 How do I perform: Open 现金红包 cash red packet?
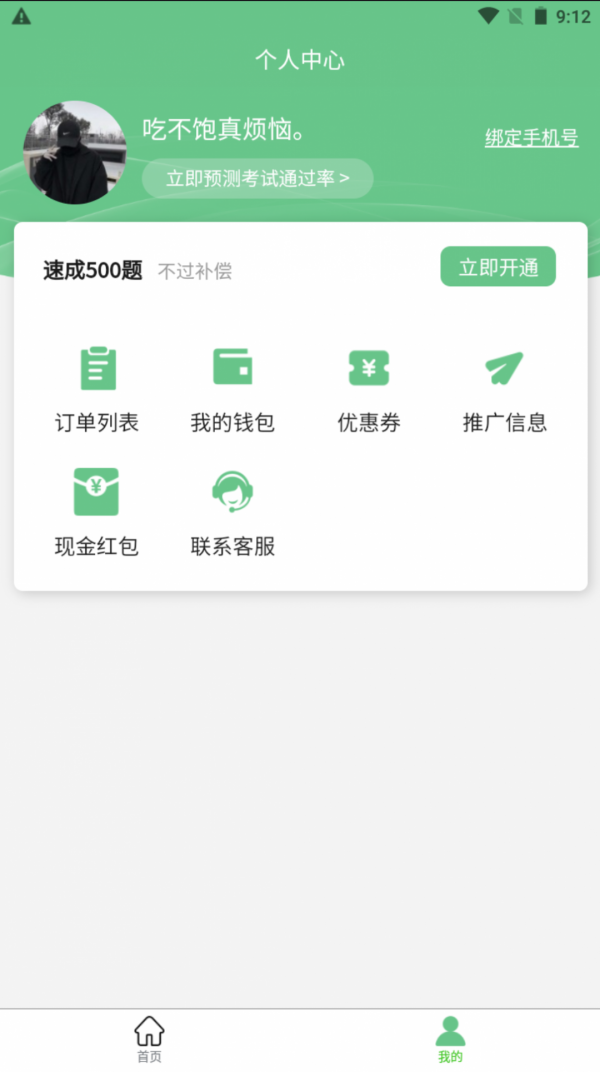[96, 511]
